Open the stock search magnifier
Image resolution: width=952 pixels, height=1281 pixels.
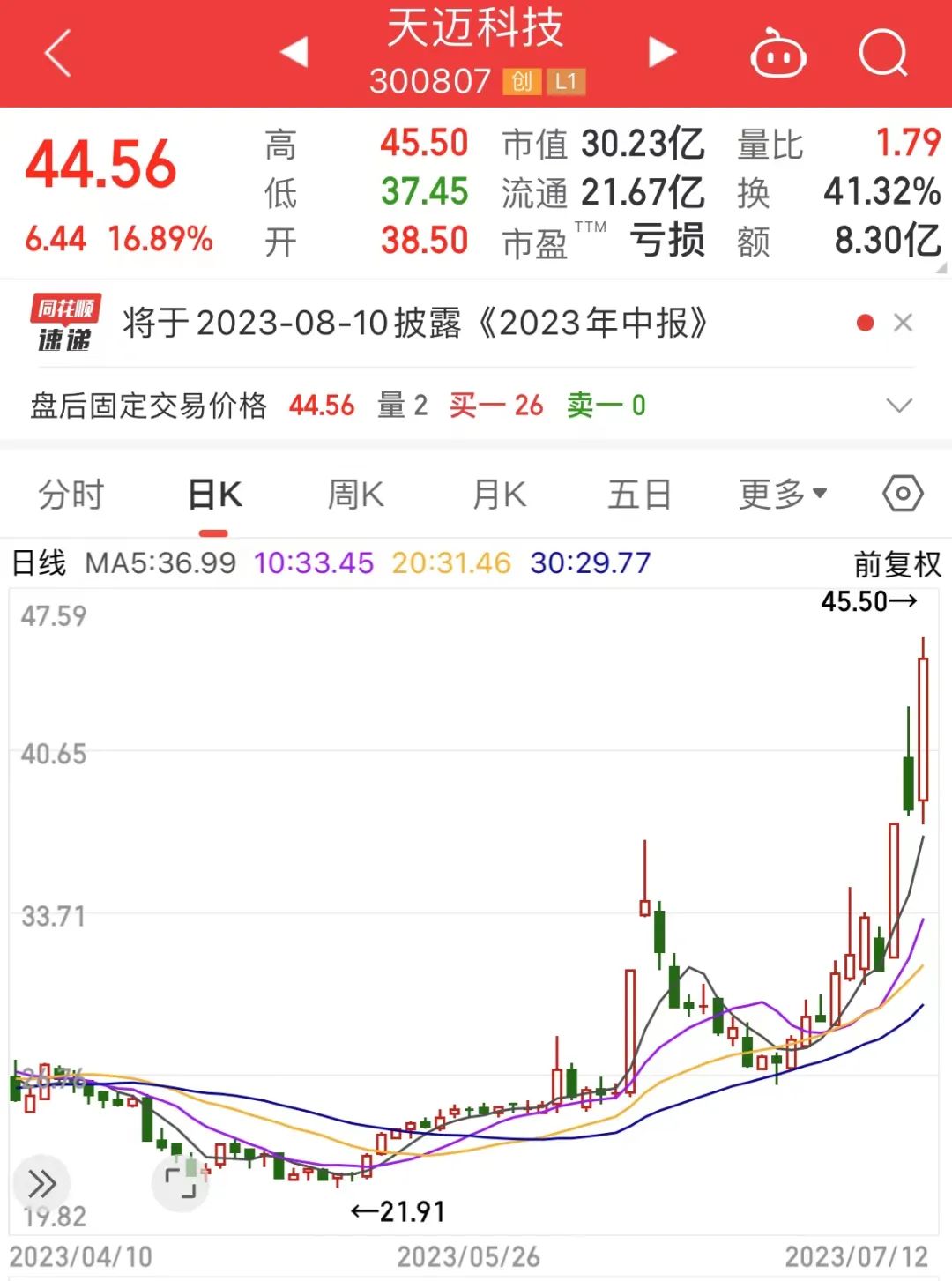(x=882, y=54)
